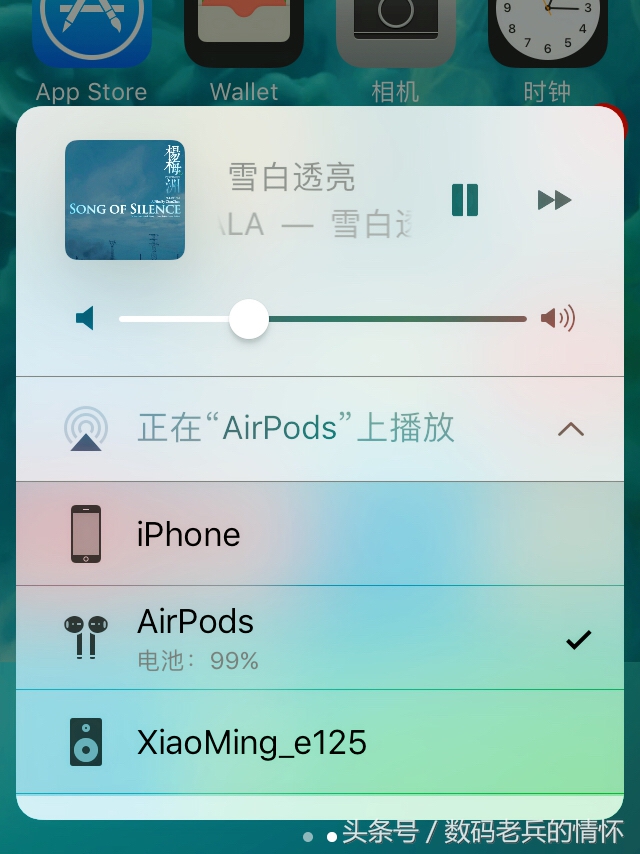Image resolution: width=640 pixels, height=854 pixels.
Task: Set volume by tapping the volume slider
Action: pyautogui.click(x=322, y=320)
